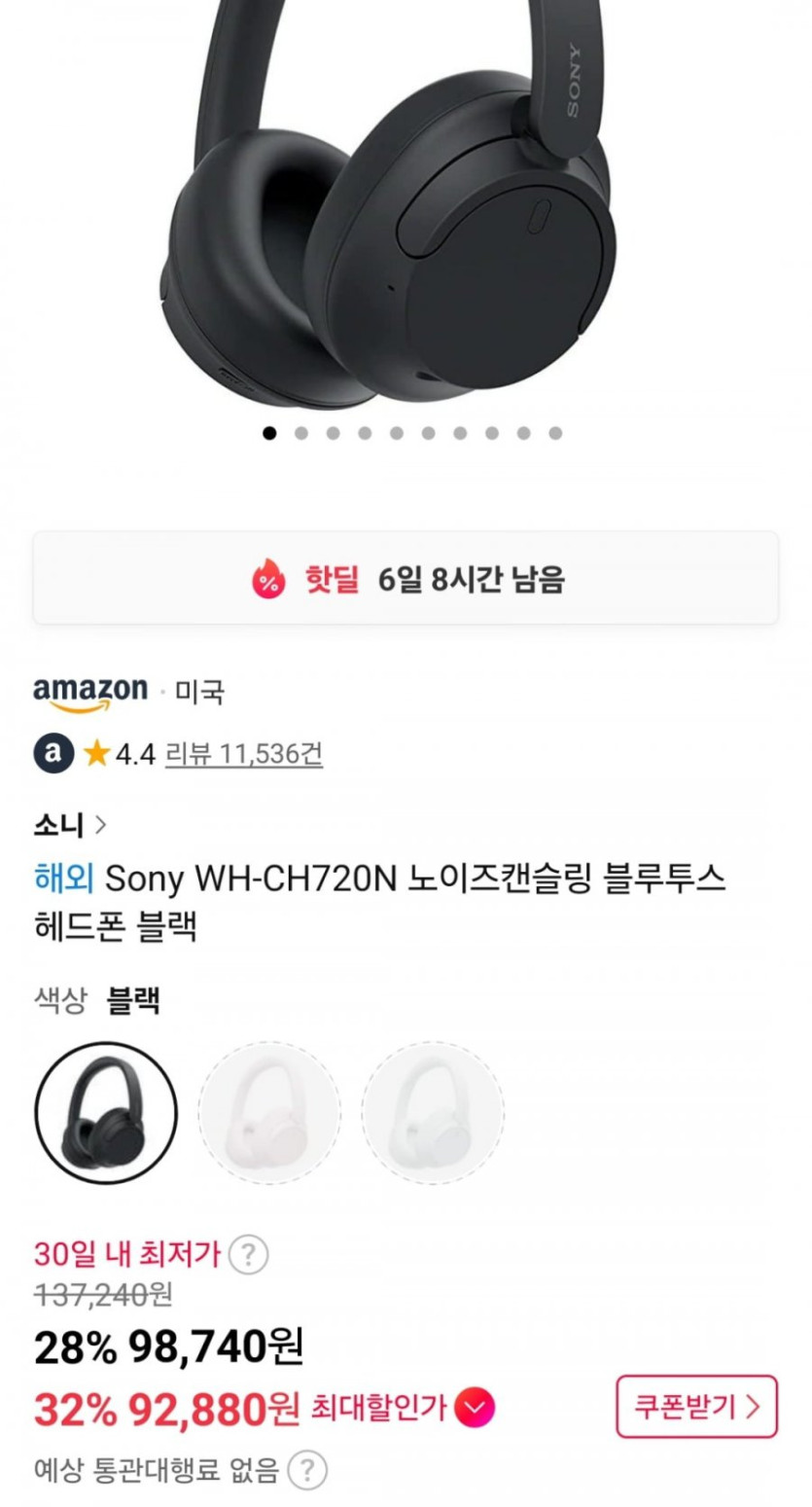Open the 핫딜 time-remaining banner
The image size is (812, 1507).
click(x=406, y=579)
